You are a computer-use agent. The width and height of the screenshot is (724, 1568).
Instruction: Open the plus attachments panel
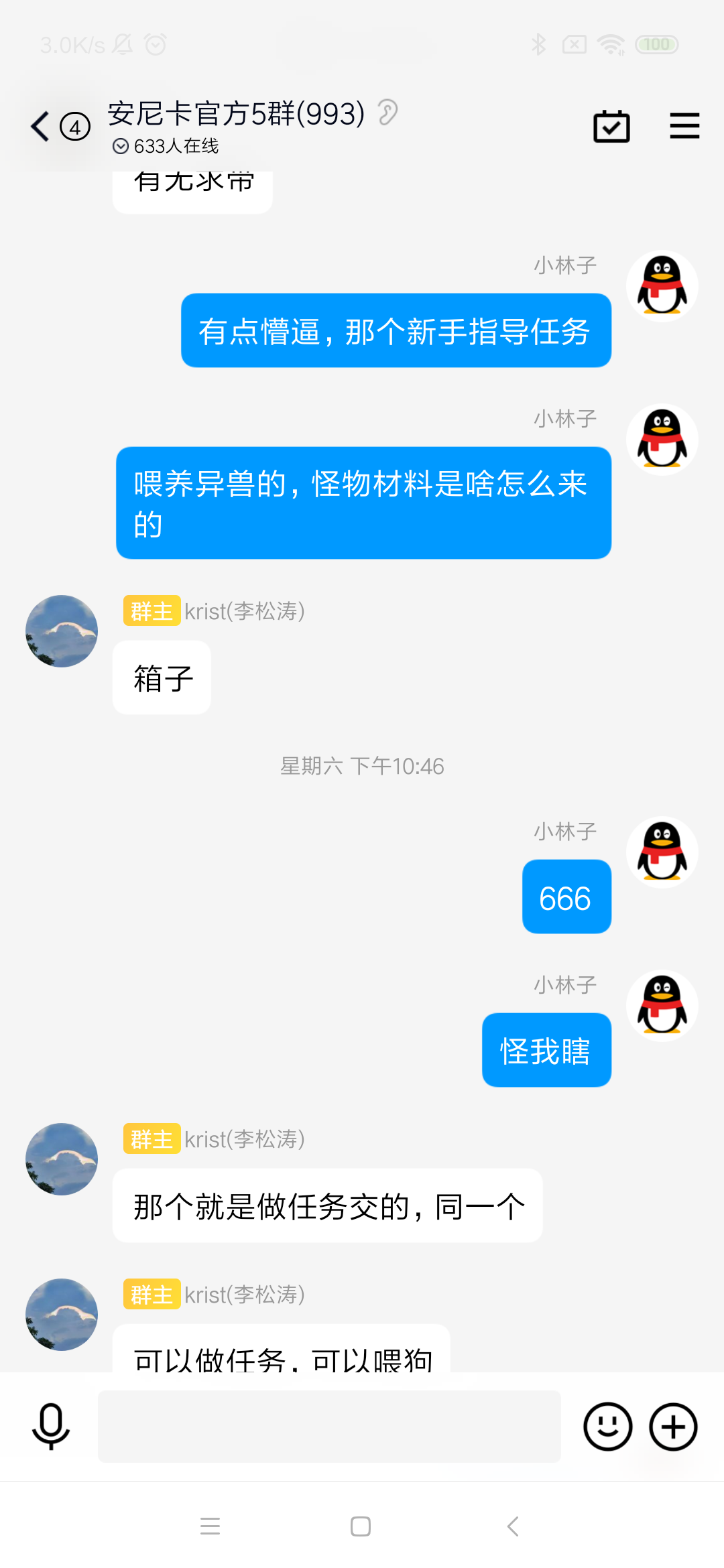coord(673,1427)
